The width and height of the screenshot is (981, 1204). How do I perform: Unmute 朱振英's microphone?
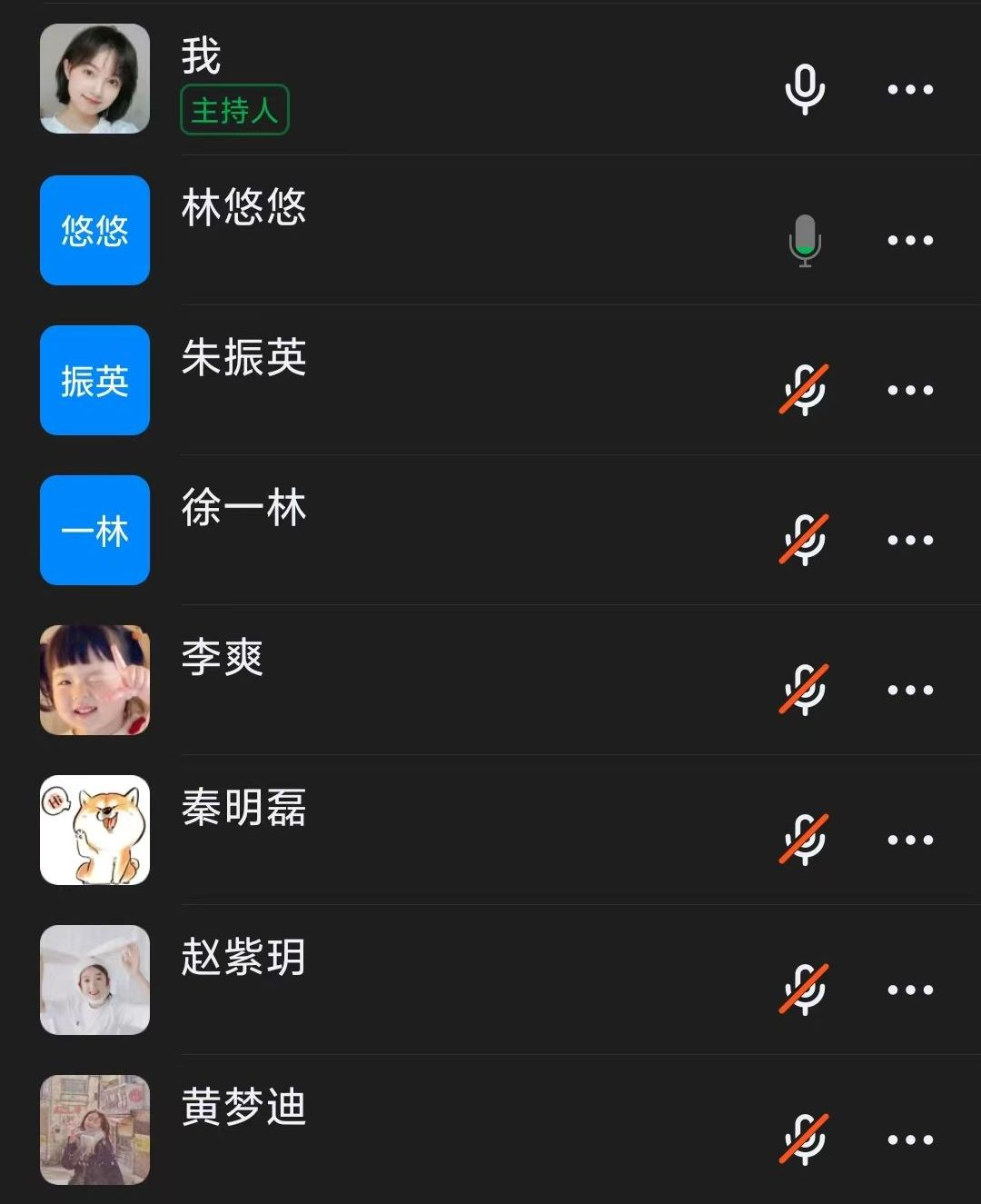pos(805,390)
